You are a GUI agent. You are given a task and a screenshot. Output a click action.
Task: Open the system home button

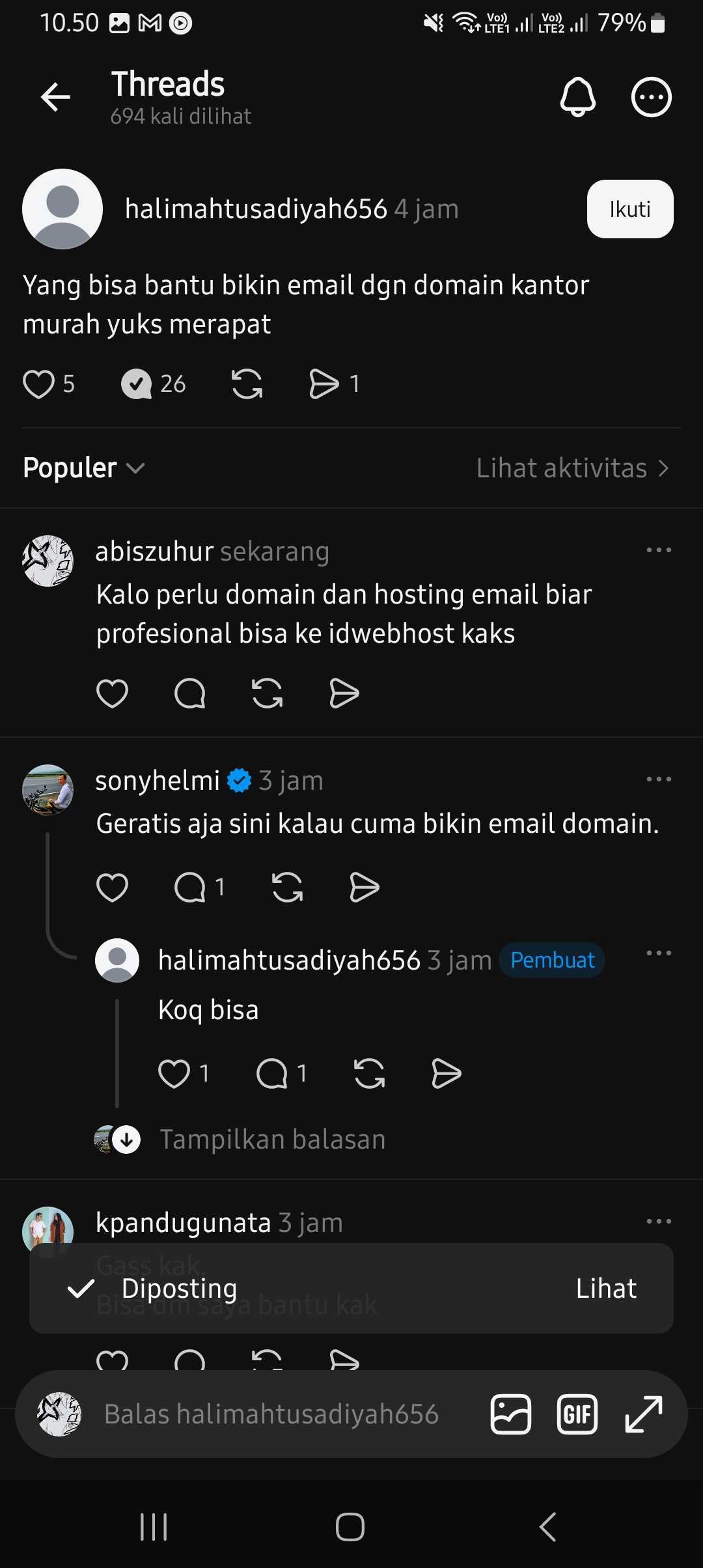pos(350,1526)
